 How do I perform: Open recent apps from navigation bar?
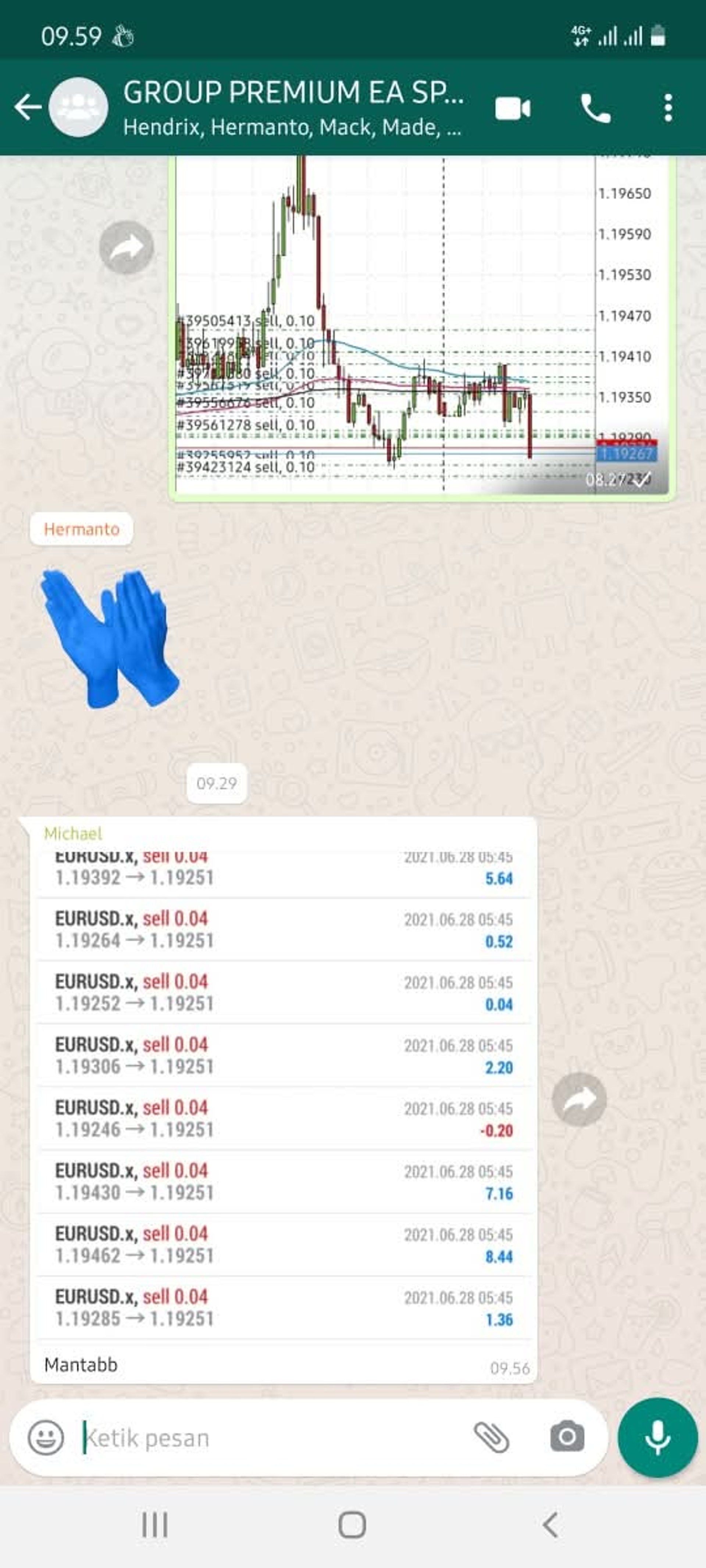click(x=154, y=1525)
